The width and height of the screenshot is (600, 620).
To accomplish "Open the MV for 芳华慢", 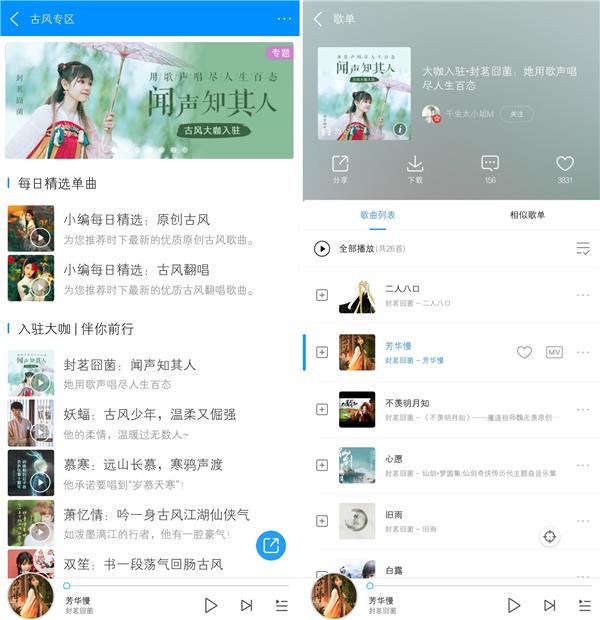I will [554, 352].
